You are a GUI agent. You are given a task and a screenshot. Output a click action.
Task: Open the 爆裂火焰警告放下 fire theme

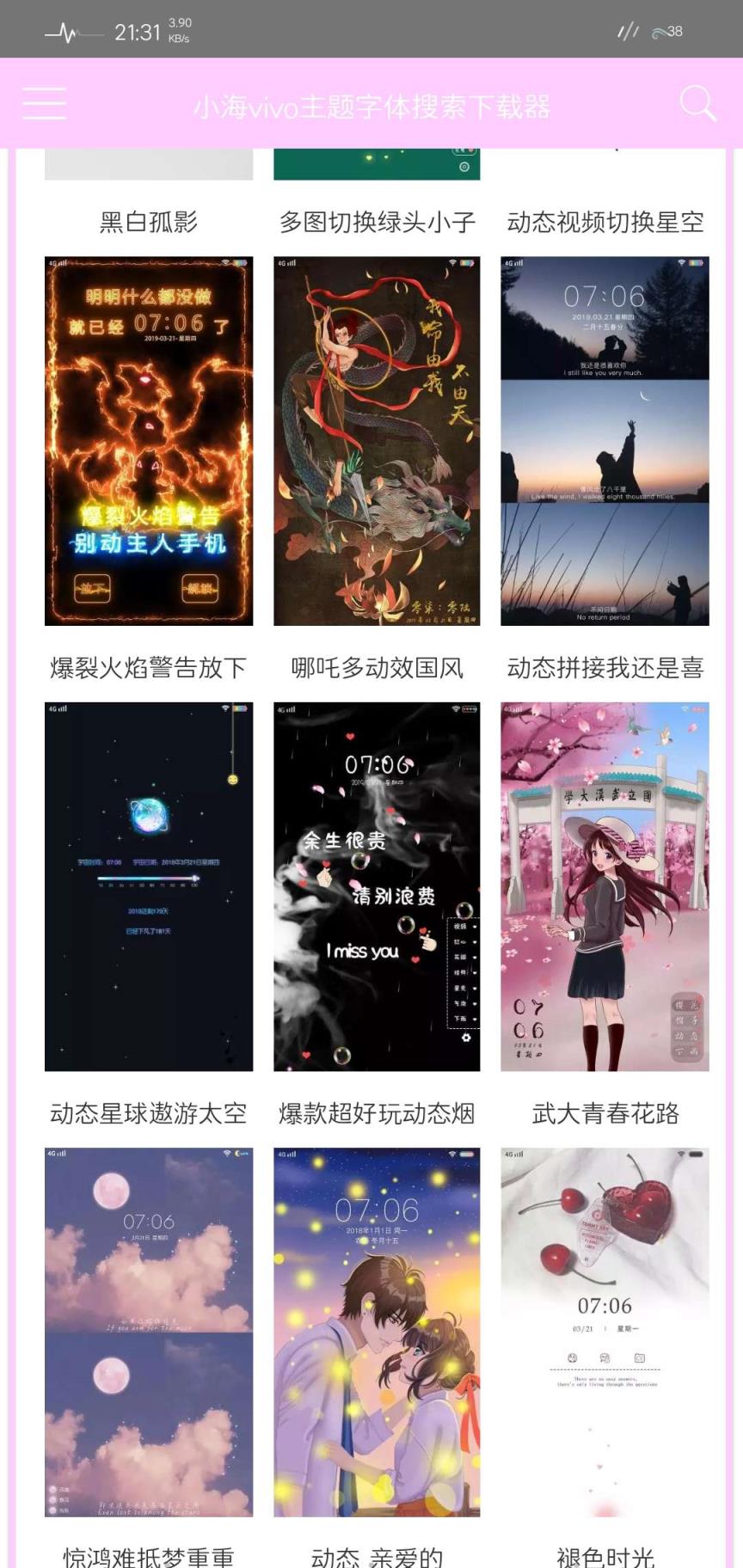tap(147, 439)
